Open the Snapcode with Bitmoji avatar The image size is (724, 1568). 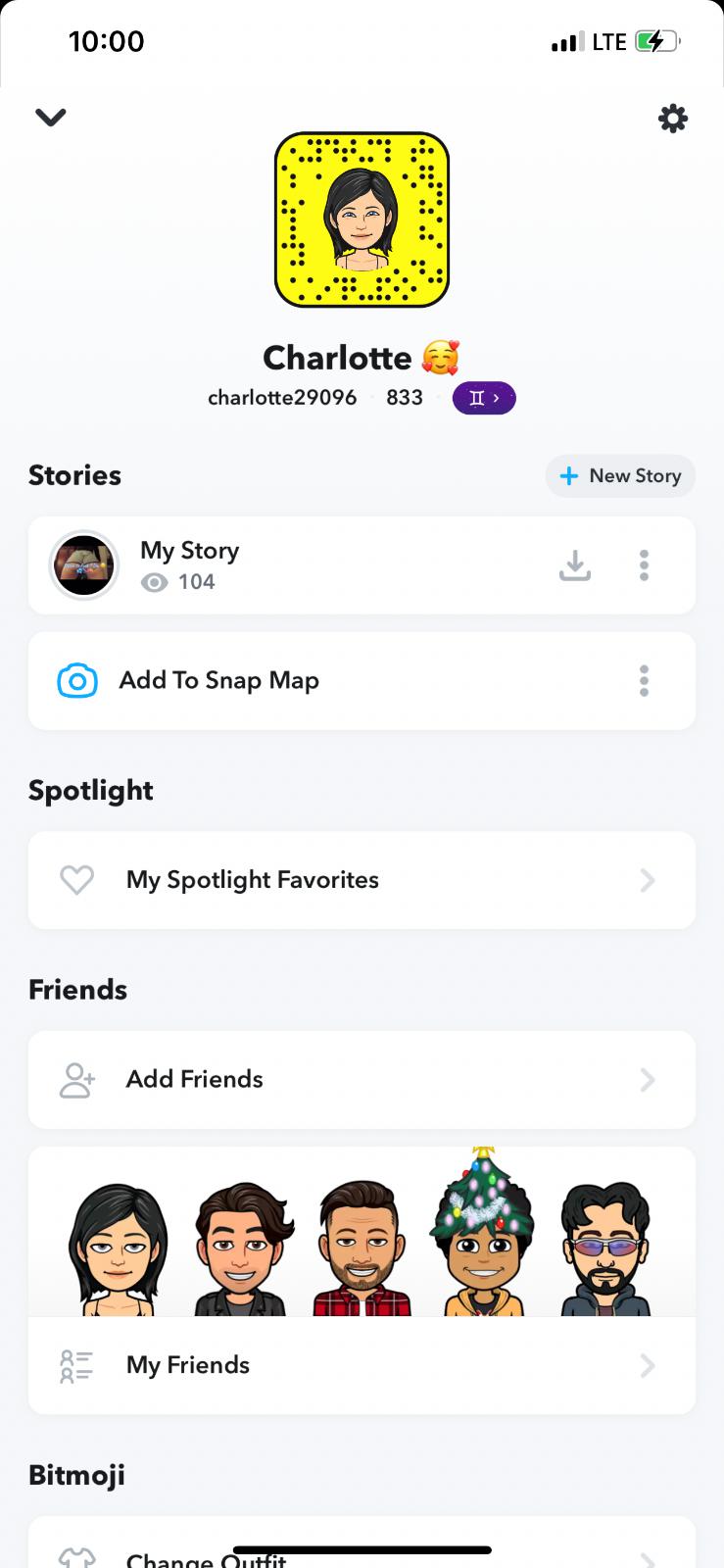click(362, 220)
